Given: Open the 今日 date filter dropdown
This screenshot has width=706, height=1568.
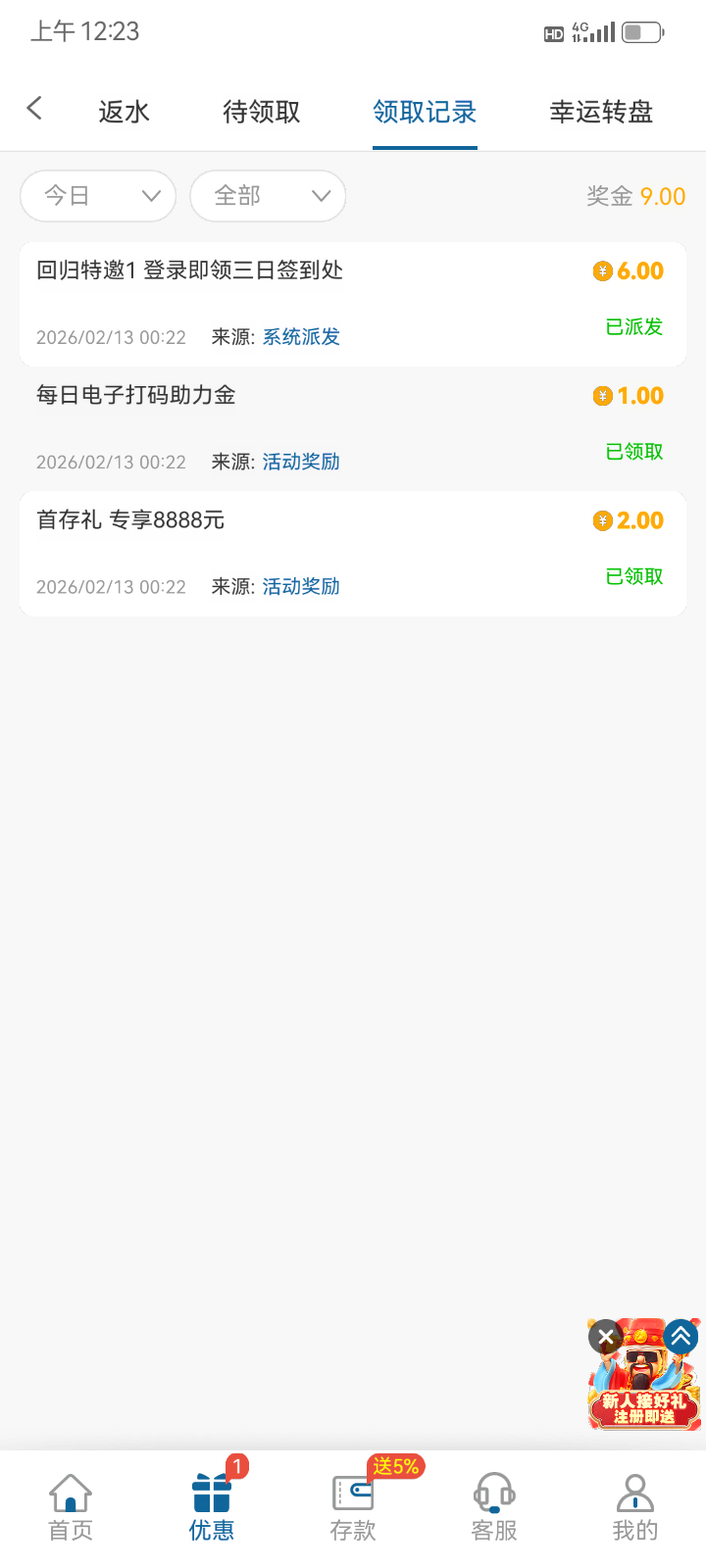Looking at the screenshot, I should (97, 196).
